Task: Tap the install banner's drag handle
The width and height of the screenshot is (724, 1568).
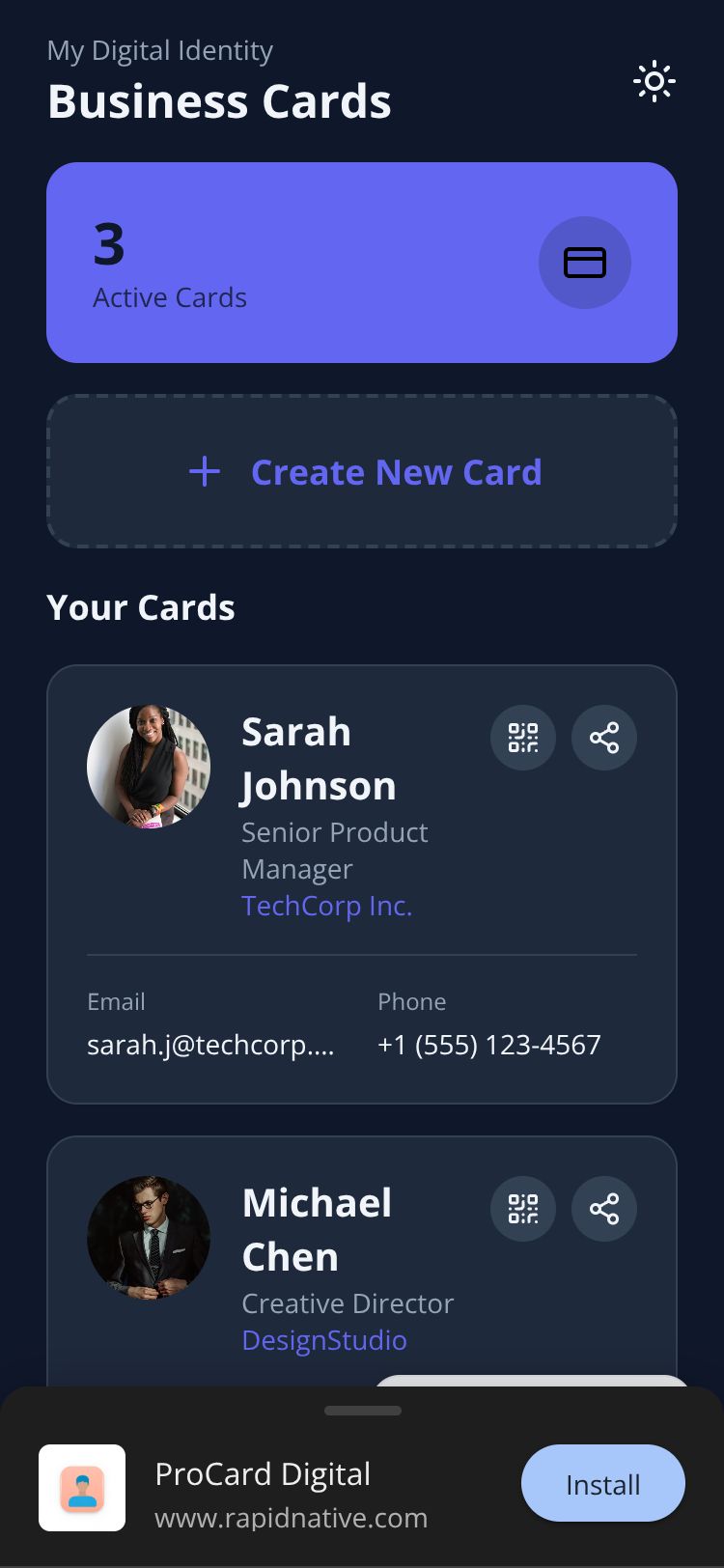Action: tap(362, 1411)
